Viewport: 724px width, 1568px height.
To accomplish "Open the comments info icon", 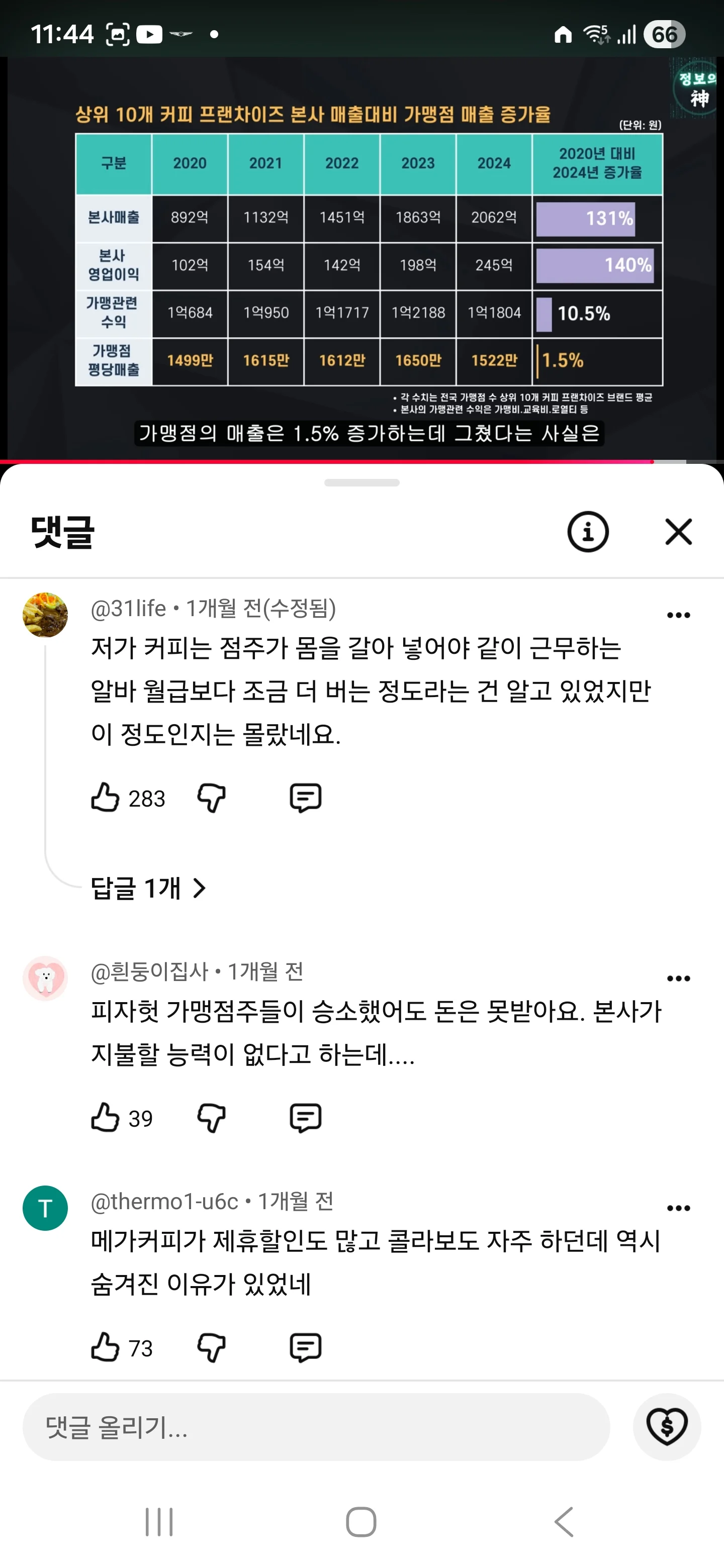I will 588,532.
